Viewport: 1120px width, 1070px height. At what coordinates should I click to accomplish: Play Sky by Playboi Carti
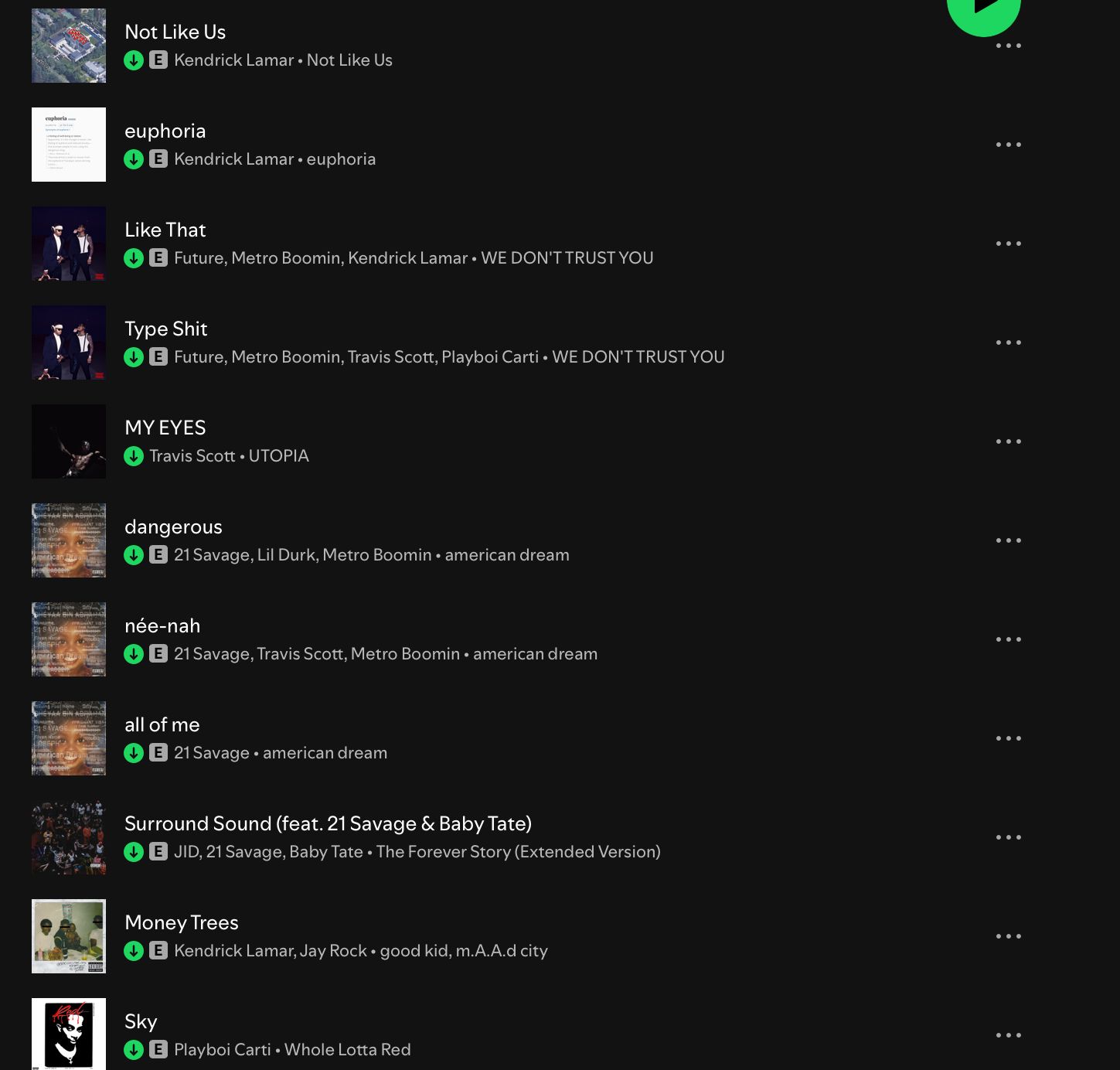pyautogui.click(x=141, y=1022)
